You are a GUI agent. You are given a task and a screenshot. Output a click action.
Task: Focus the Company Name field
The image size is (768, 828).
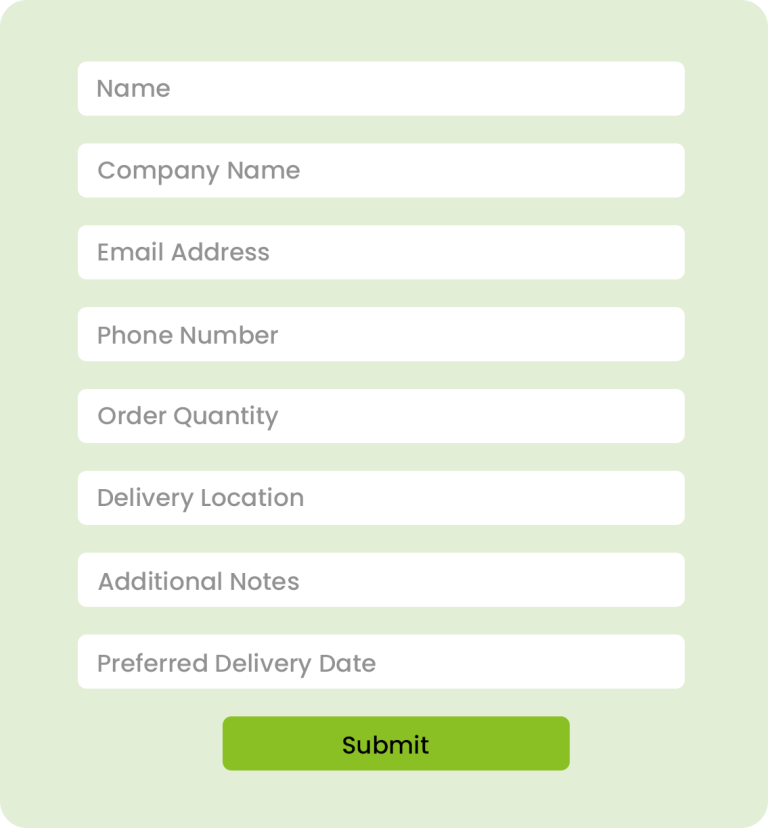381,171
